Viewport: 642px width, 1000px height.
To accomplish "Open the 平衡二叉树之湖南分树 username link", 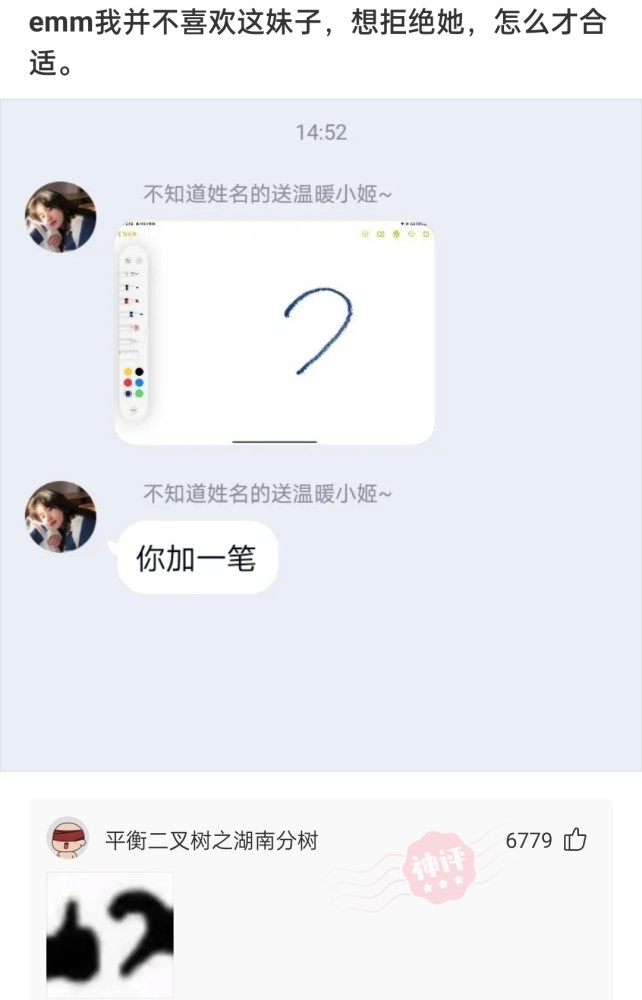I will pyautogui.click(x=212, y=840).
